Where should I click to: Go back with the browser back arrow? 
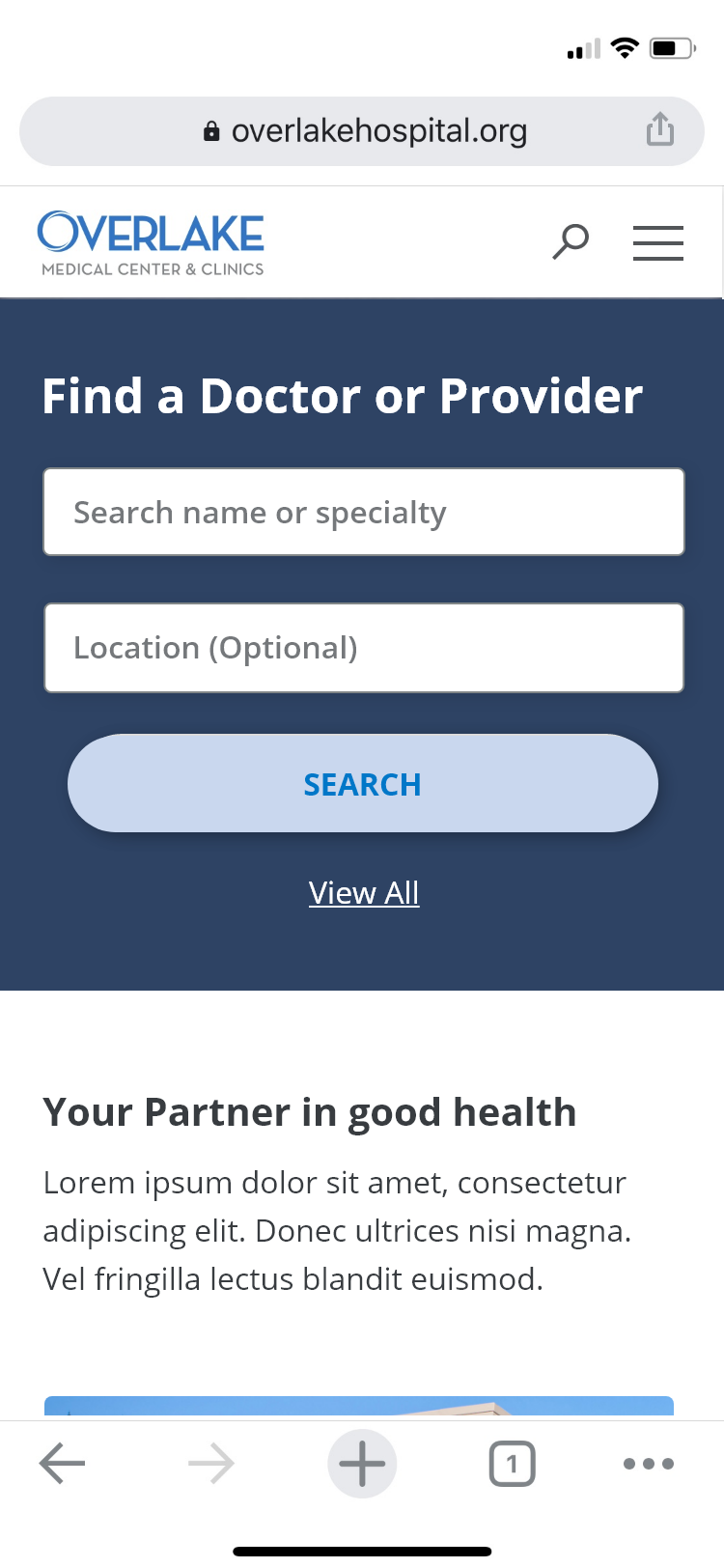tap(63, 1464)
